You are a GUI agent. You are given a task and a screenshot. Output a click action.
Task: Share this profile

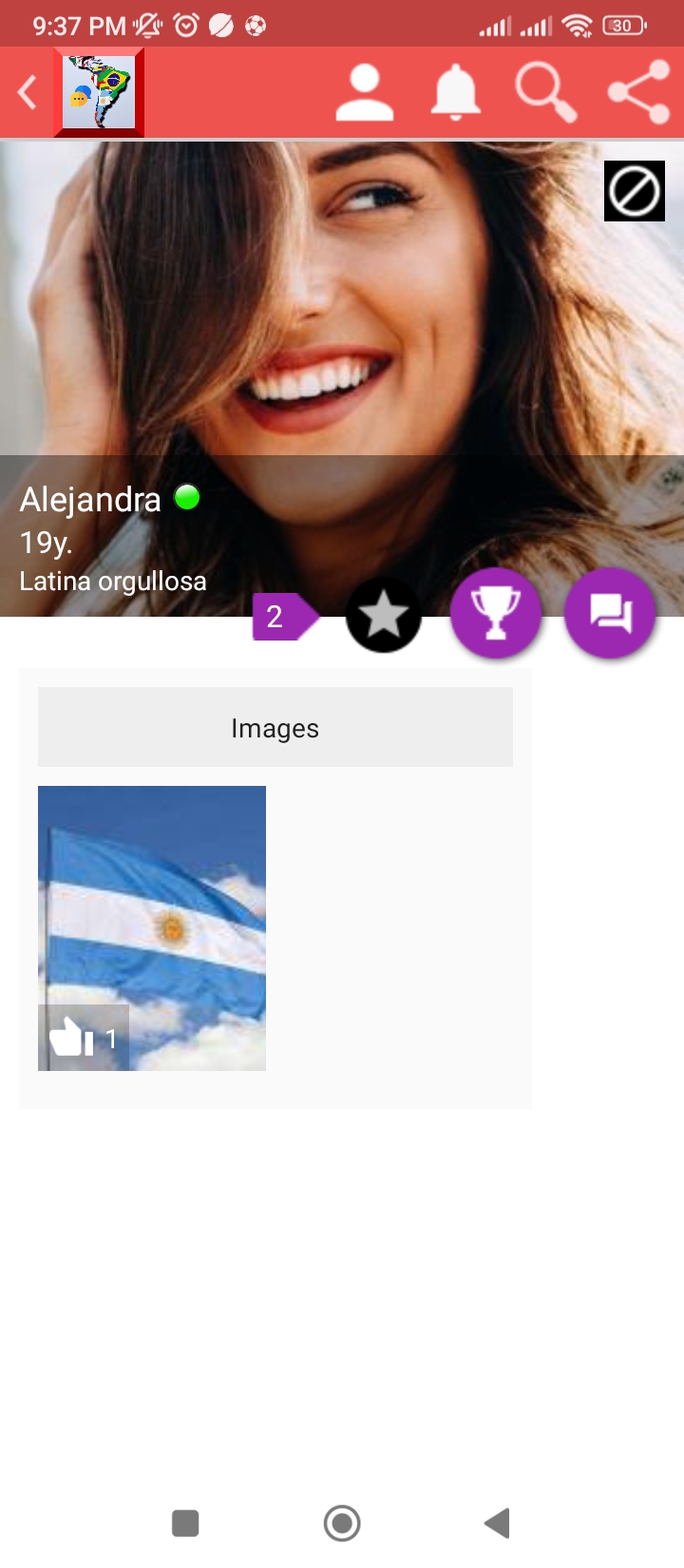click(x=639, y=92)
